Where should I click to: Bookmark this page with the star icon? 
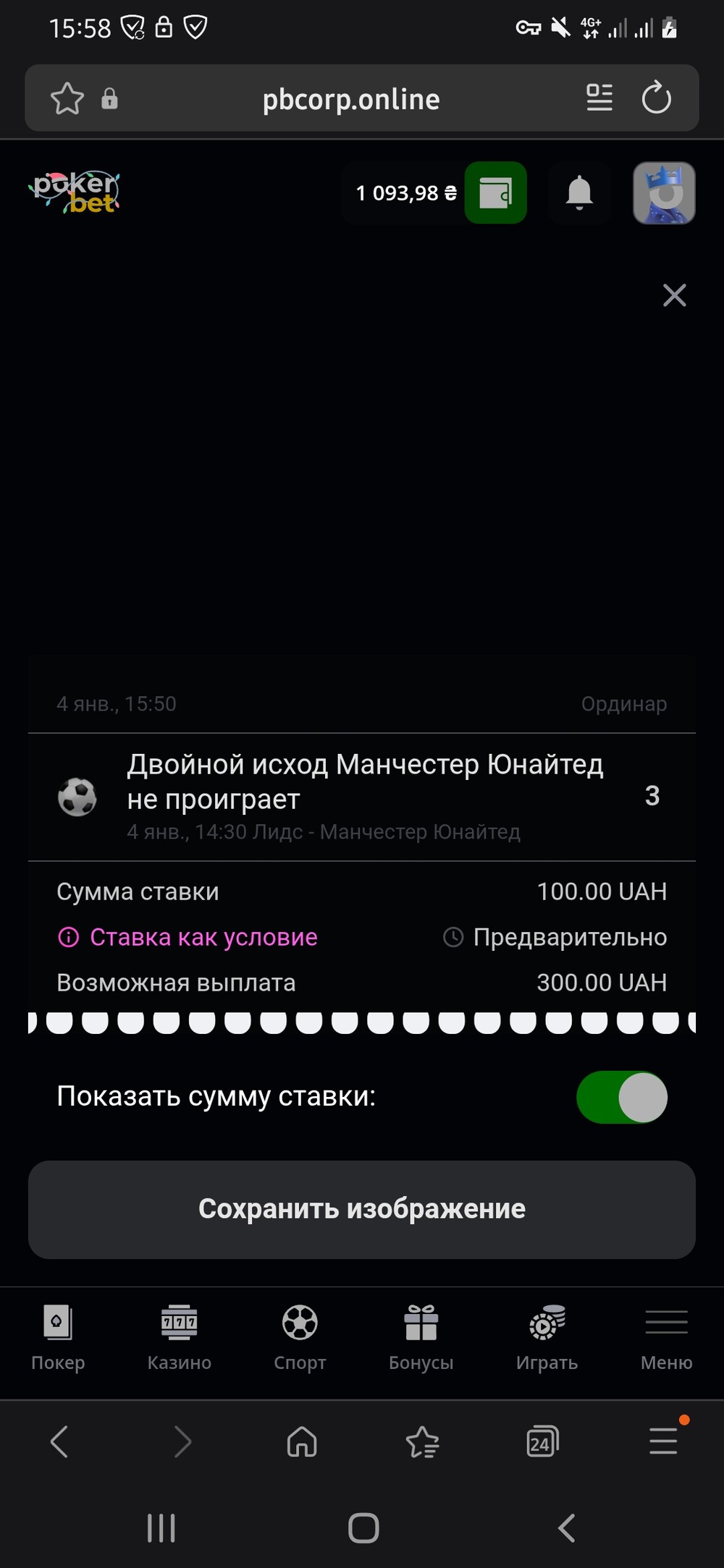(67, 98)
